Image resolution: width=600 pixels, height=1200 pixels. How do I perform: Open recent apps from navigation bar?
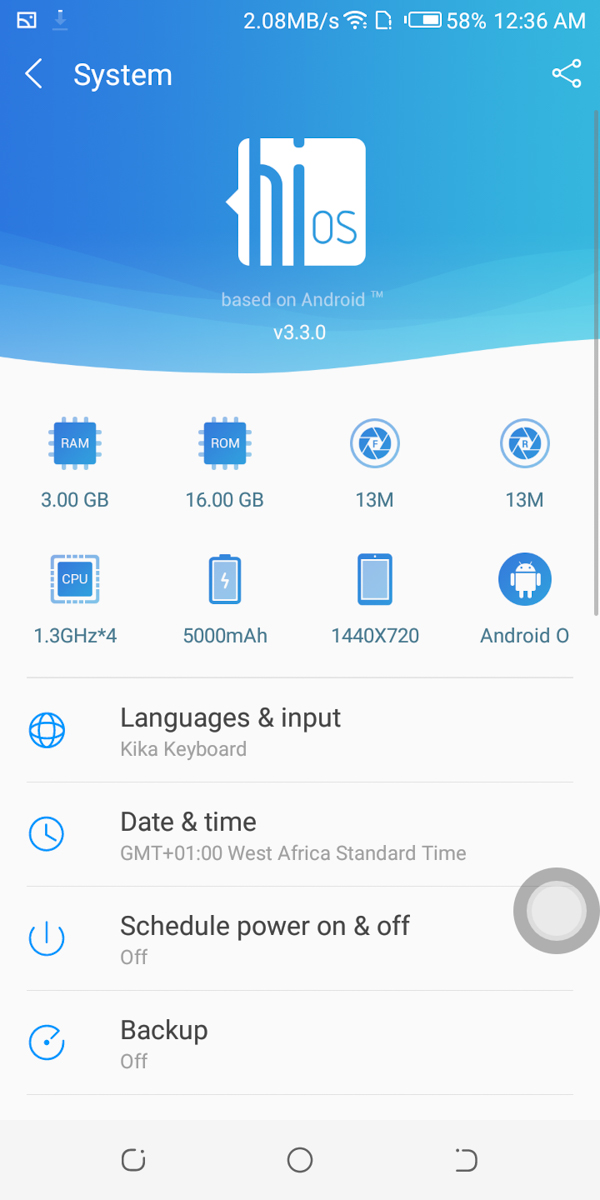tap(134, 1160)
